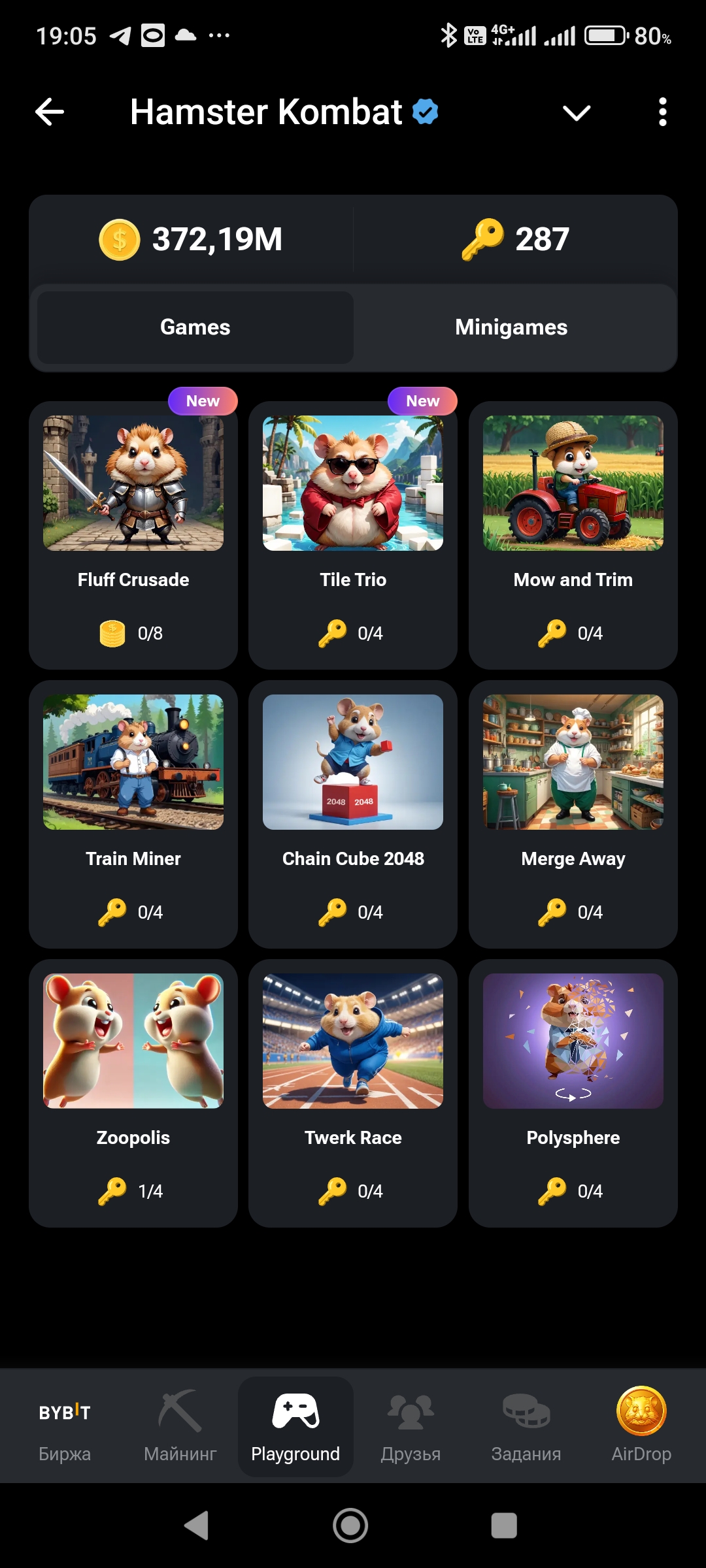Tap the Merge Away game

573,814
